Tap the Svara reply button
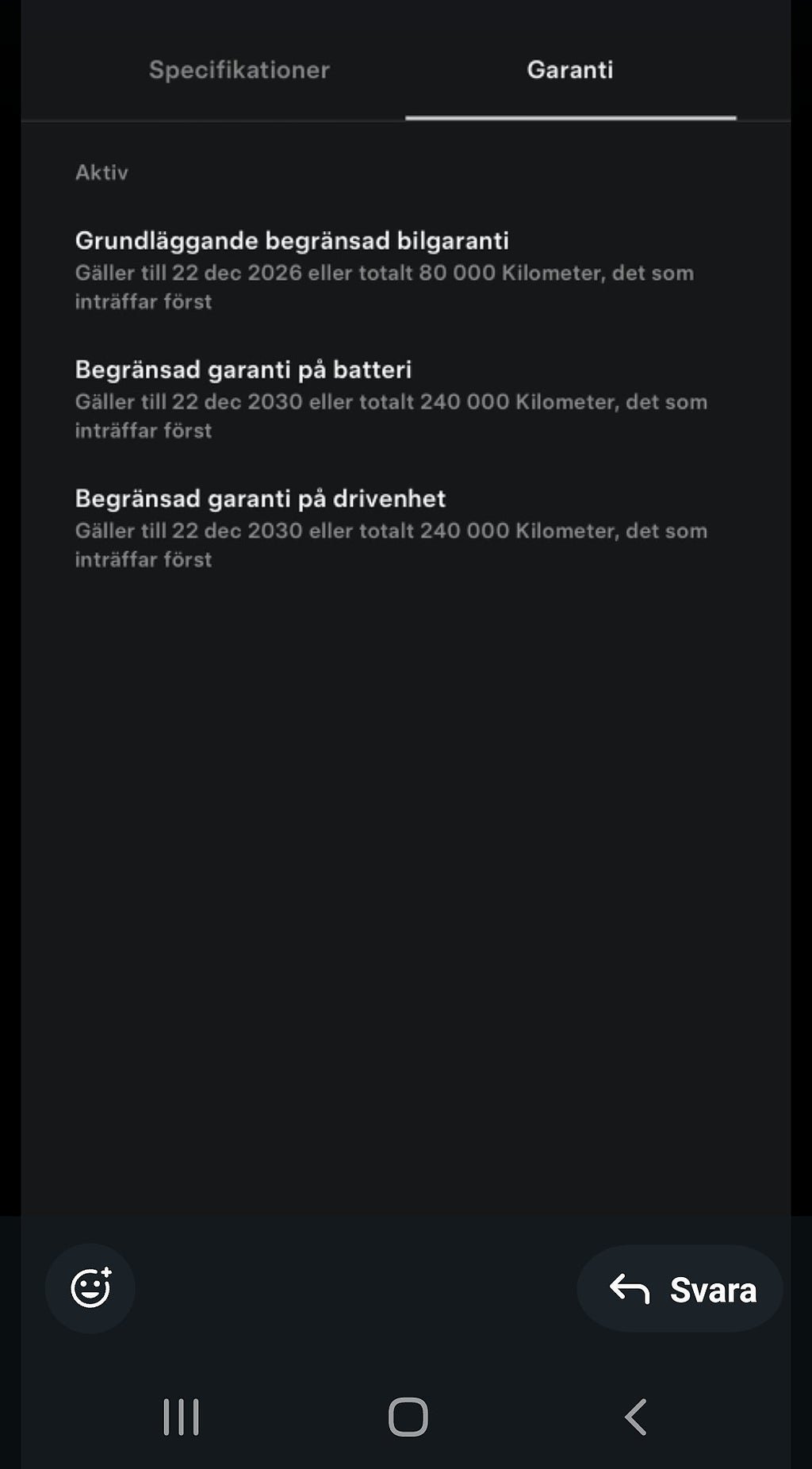 (x=680, y=1290)
